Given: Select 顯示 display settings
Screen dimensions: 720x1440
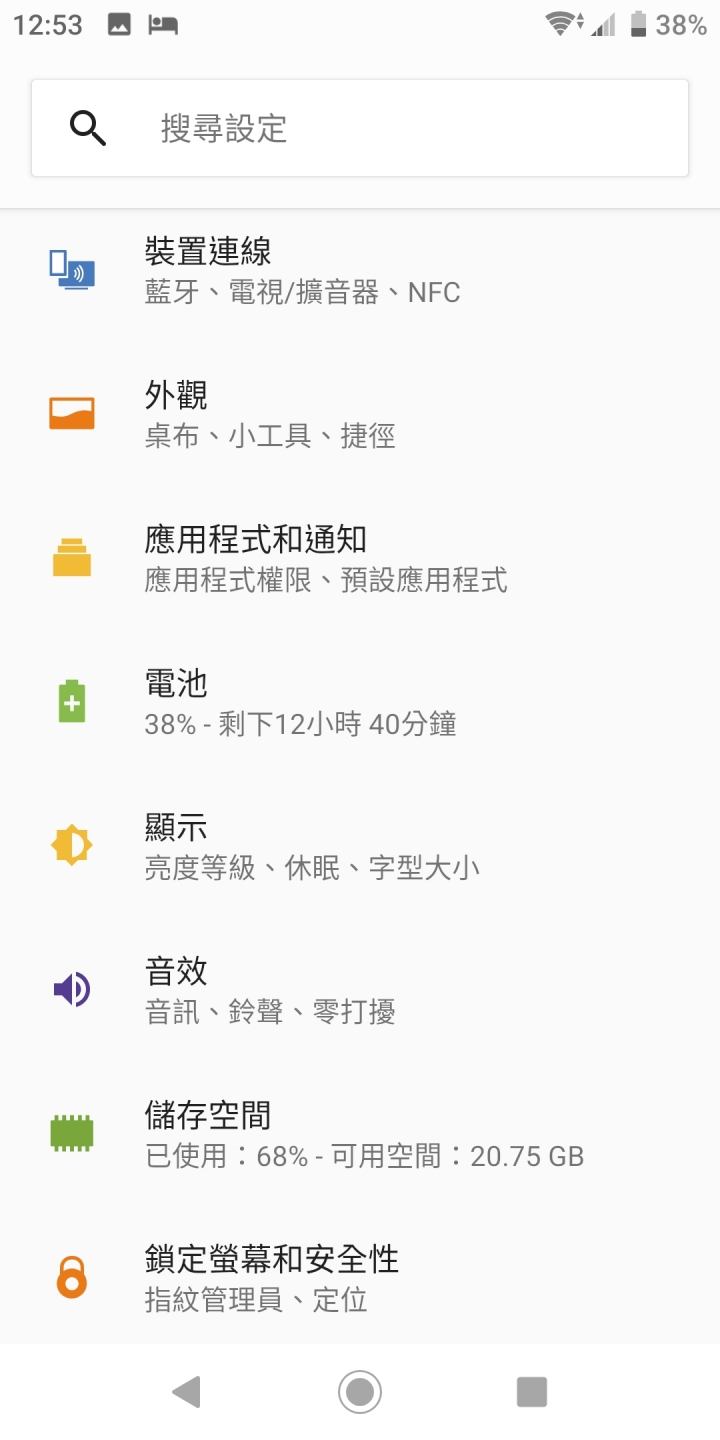Looking at the screenshot, I should [x=360, y=845].
